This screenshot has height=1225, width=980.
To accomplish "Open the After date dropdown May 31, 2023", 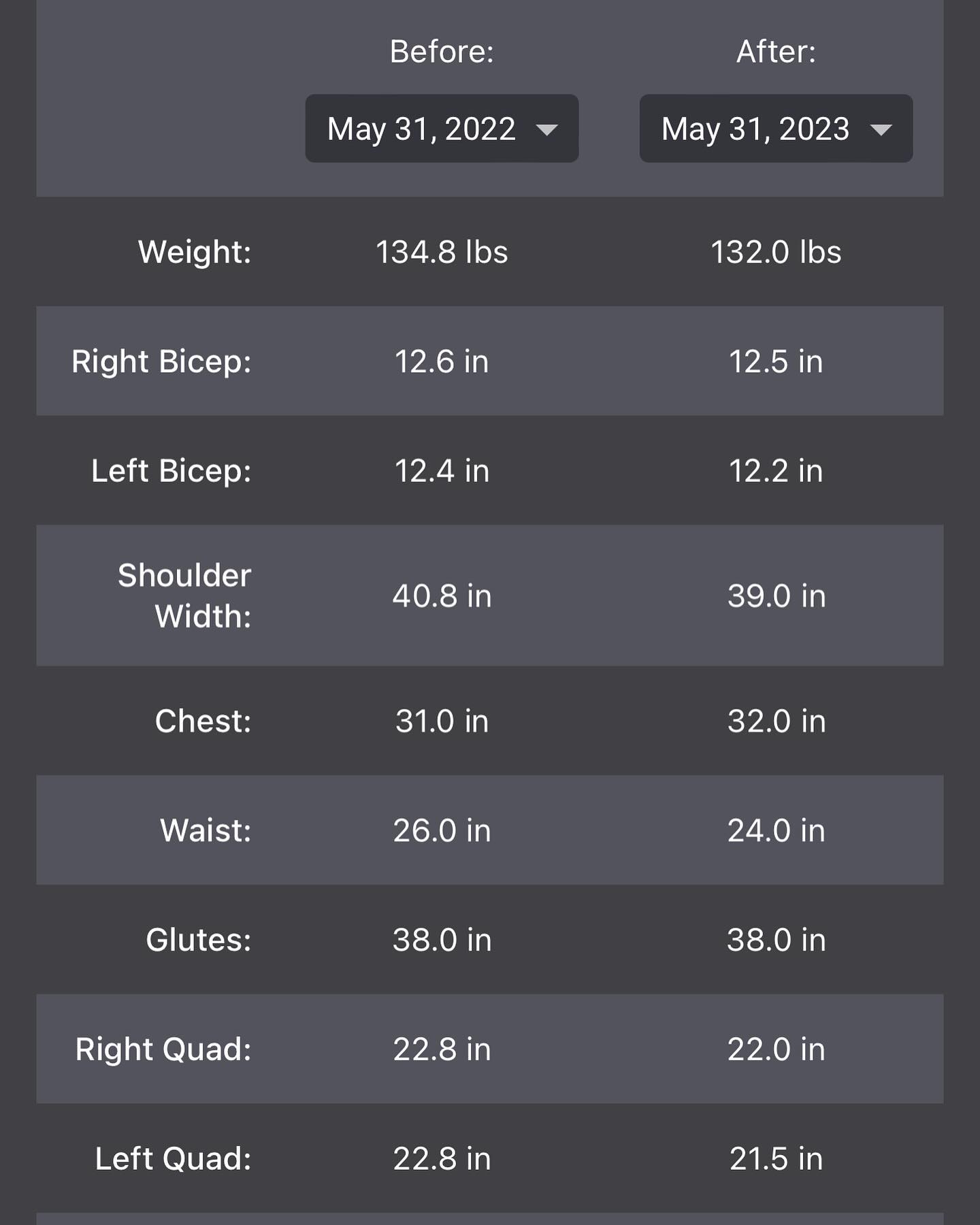I will (776, 129).
